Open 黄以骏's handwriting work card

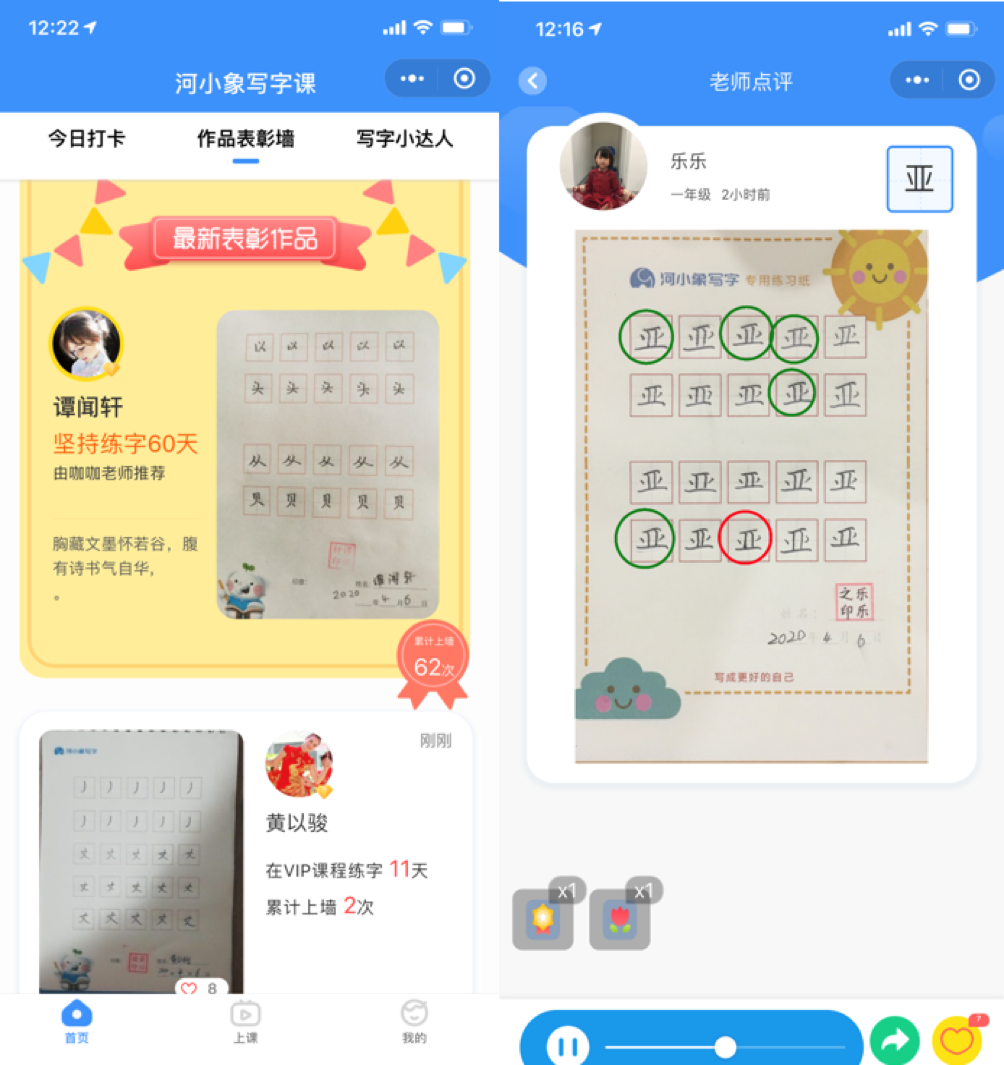141,860
